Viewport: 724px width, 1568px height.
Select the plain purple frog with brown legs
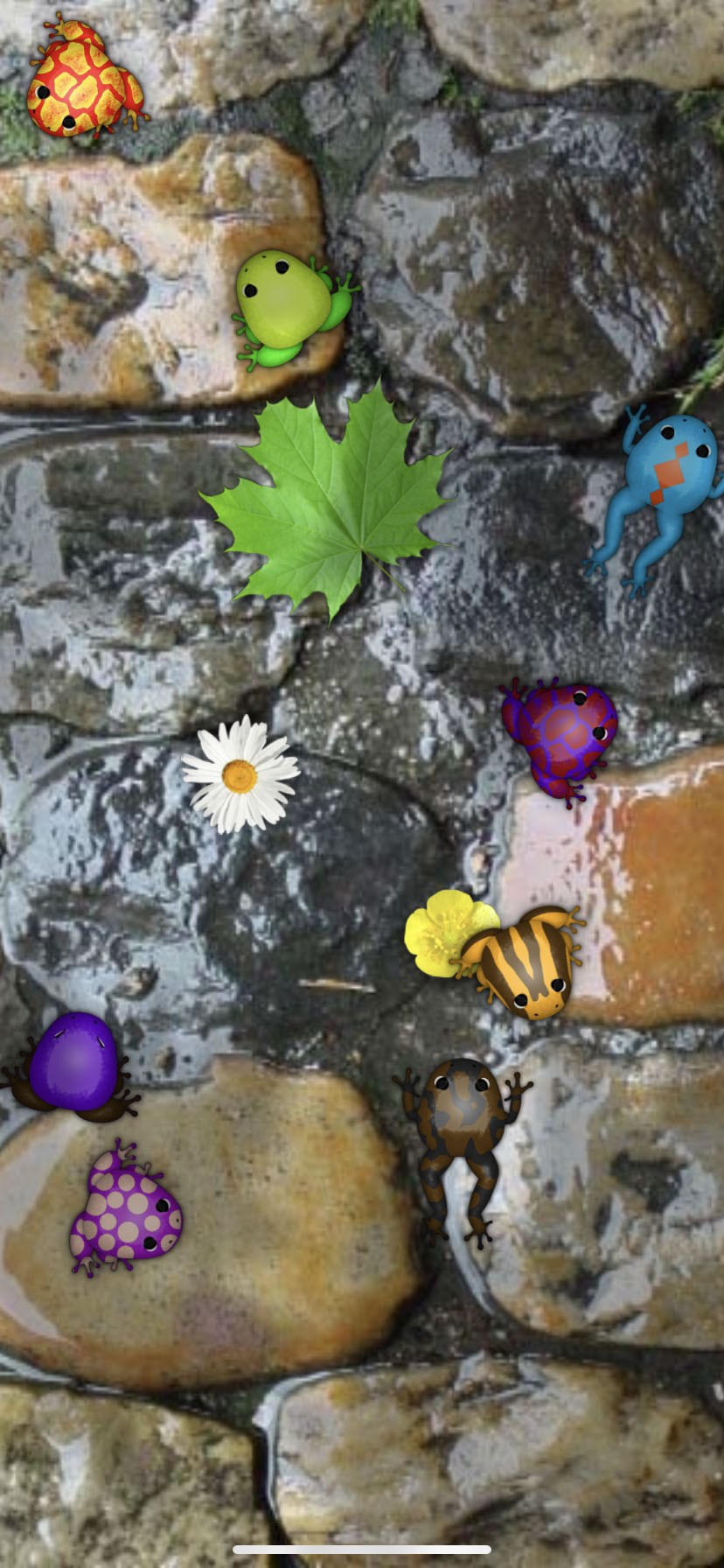[x=74, y=1066]
